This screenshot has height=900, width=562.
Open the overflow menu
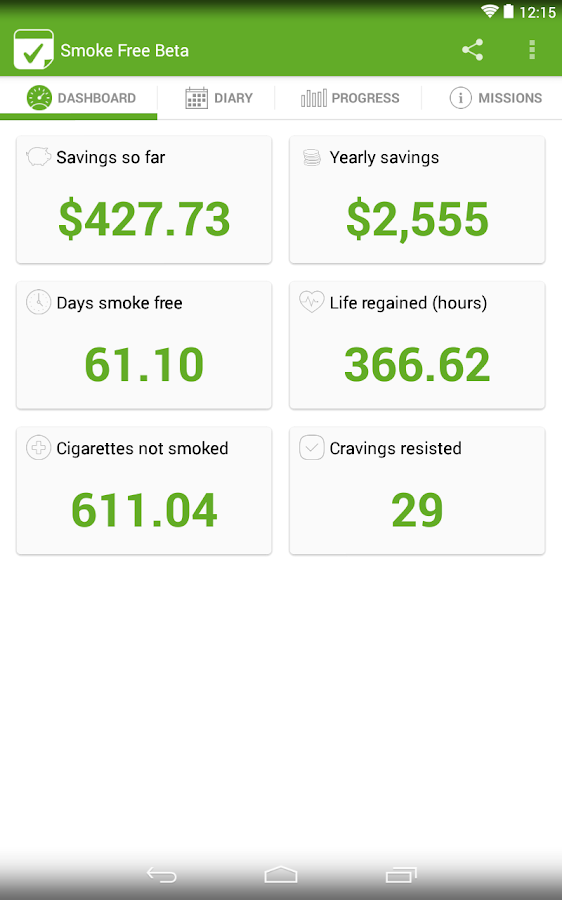(x=532, y=50)
